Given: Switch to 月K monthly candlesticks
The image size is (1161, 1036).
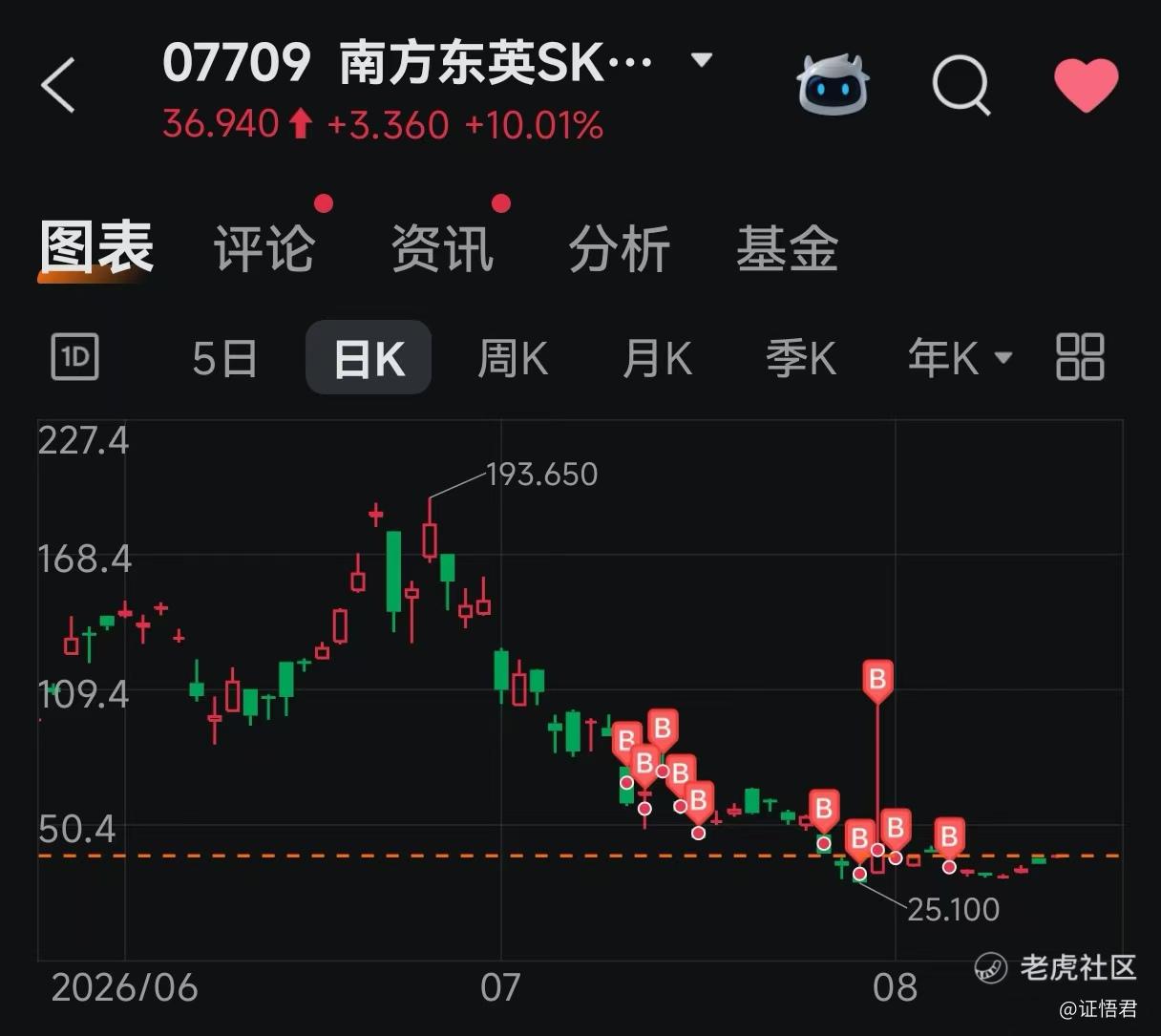Looking at the screenshot, I should 657,359.
